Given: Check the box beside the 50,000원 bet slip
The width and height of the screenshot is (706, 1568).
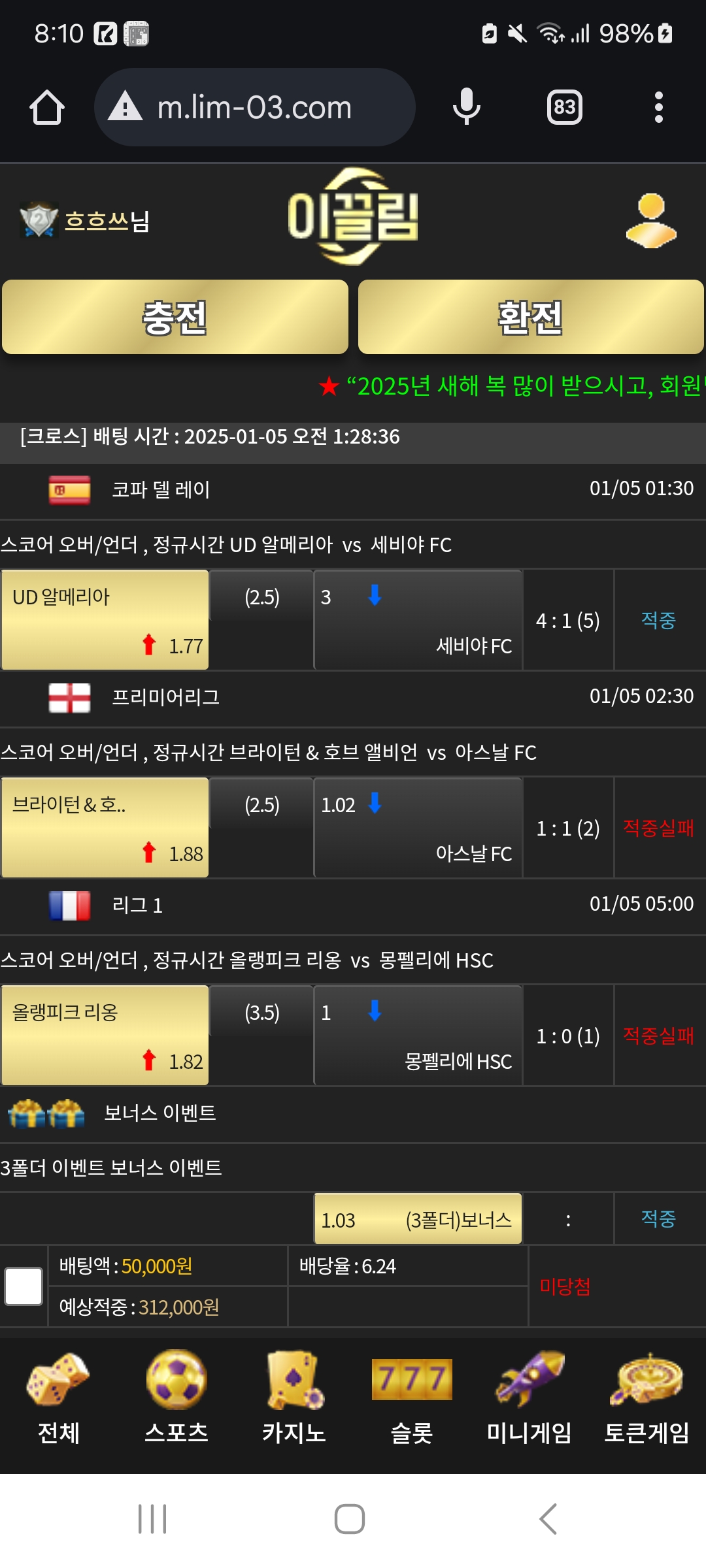Looking at the screenshot, I should tap(24, 1286).
